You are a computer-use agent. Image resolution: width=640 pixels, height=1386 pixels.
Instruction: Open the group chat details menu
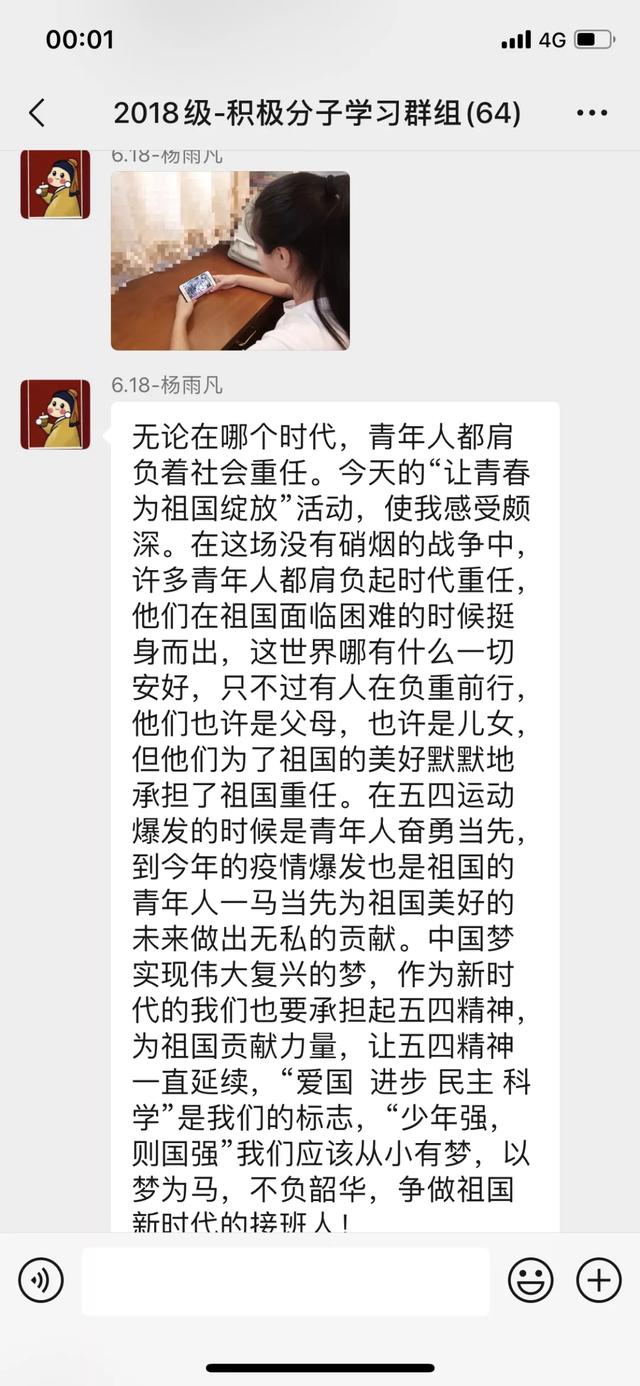coord(592,113)
